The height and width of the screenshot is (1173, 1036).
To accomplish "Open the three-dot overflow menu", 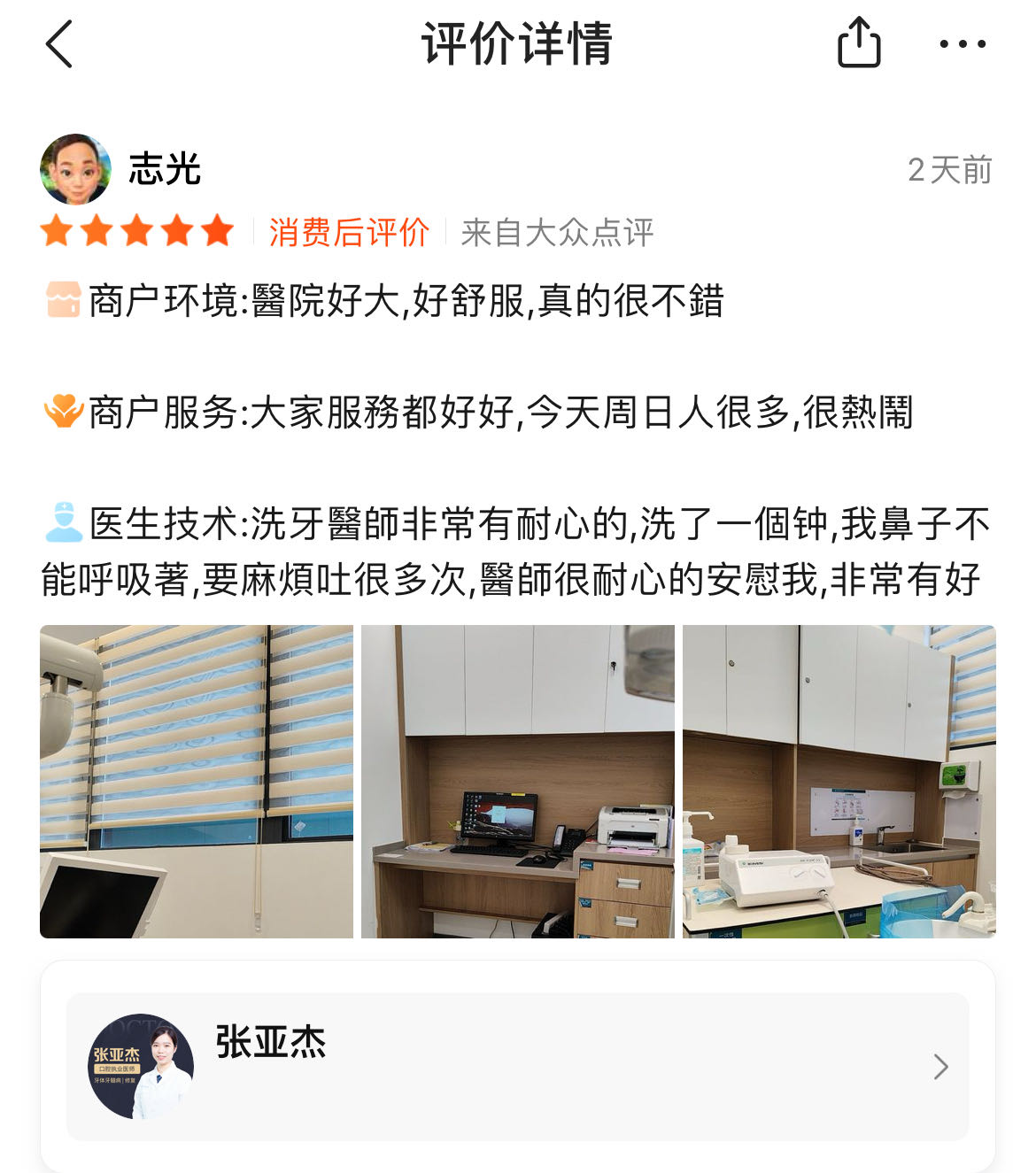I will [963, 43].
